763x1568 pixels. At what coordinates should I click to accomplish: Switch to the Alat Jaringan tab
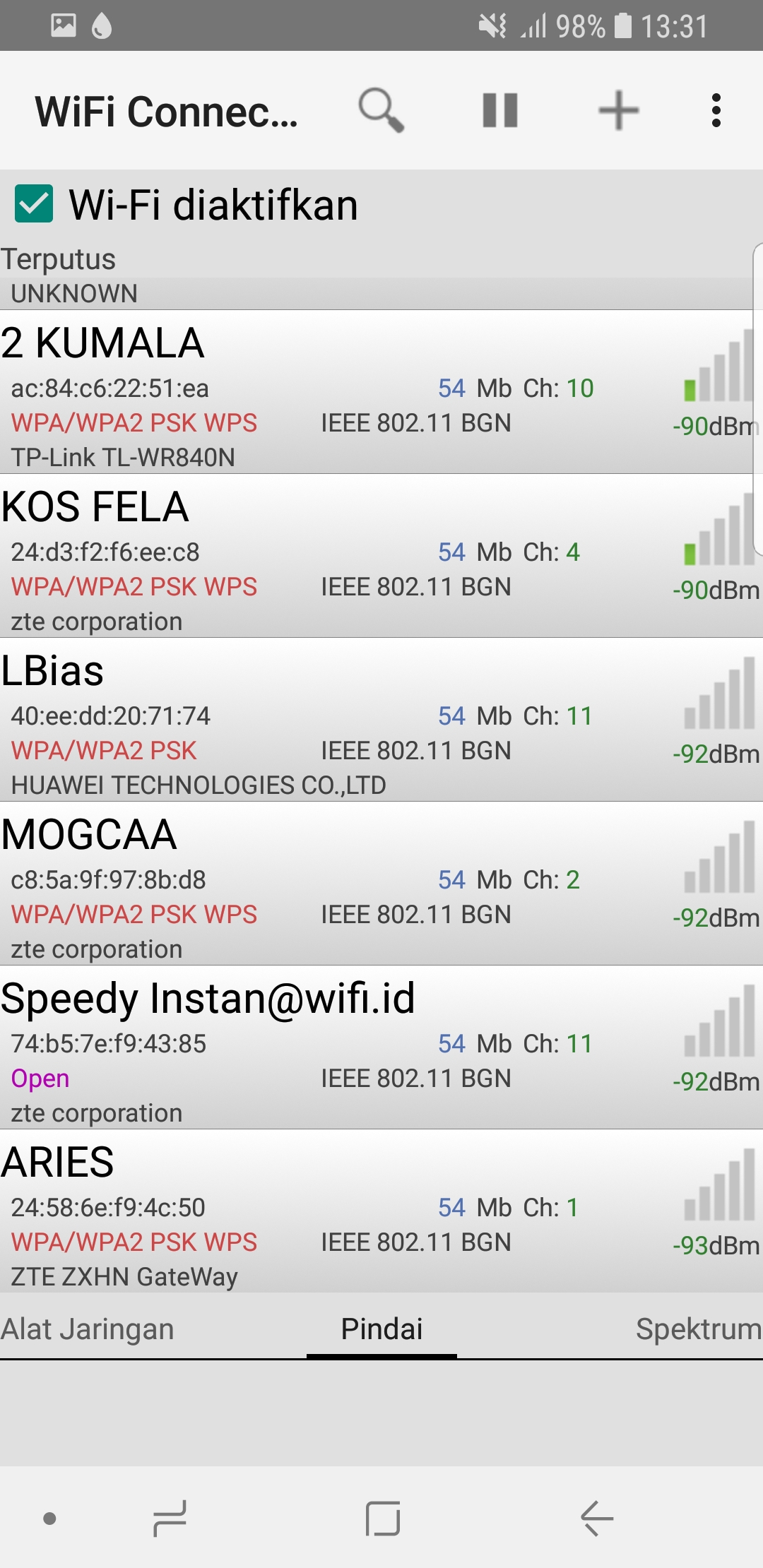88,1329
